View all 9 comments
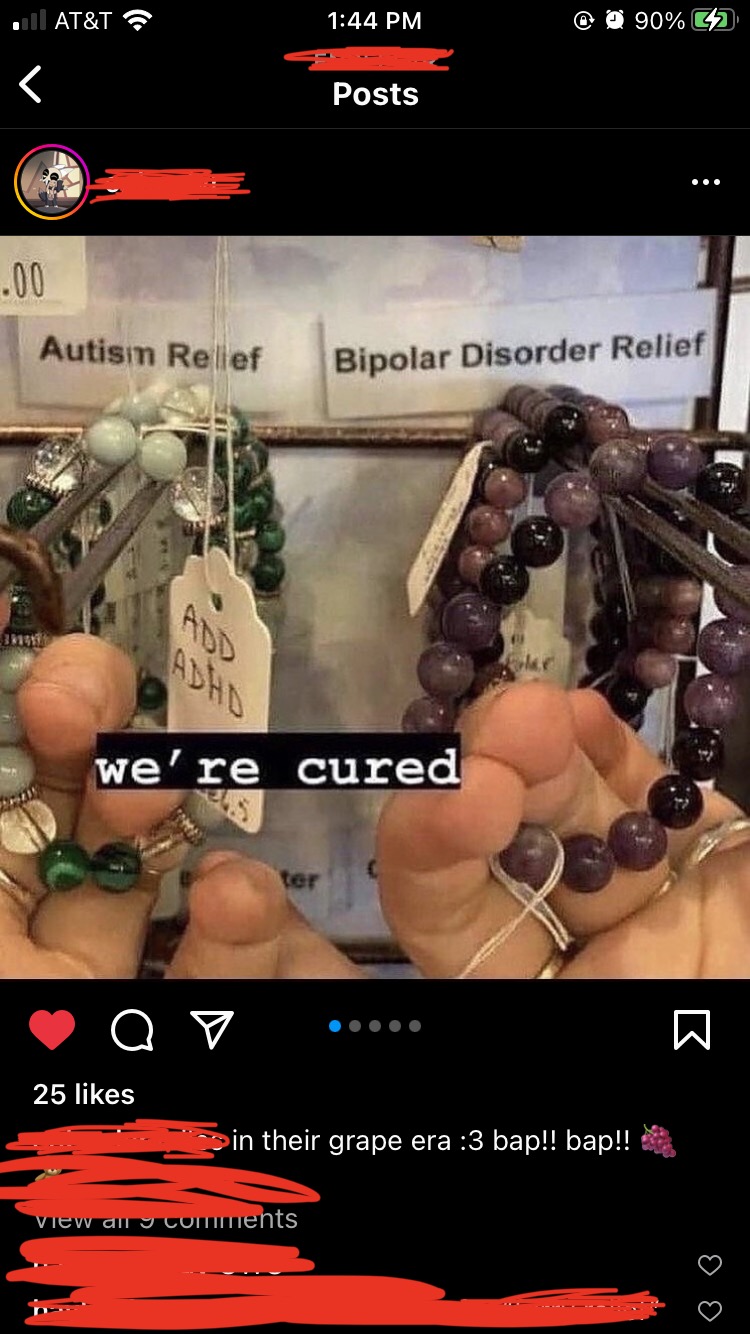The image size is (750, 1334). tap(166, 1218)
